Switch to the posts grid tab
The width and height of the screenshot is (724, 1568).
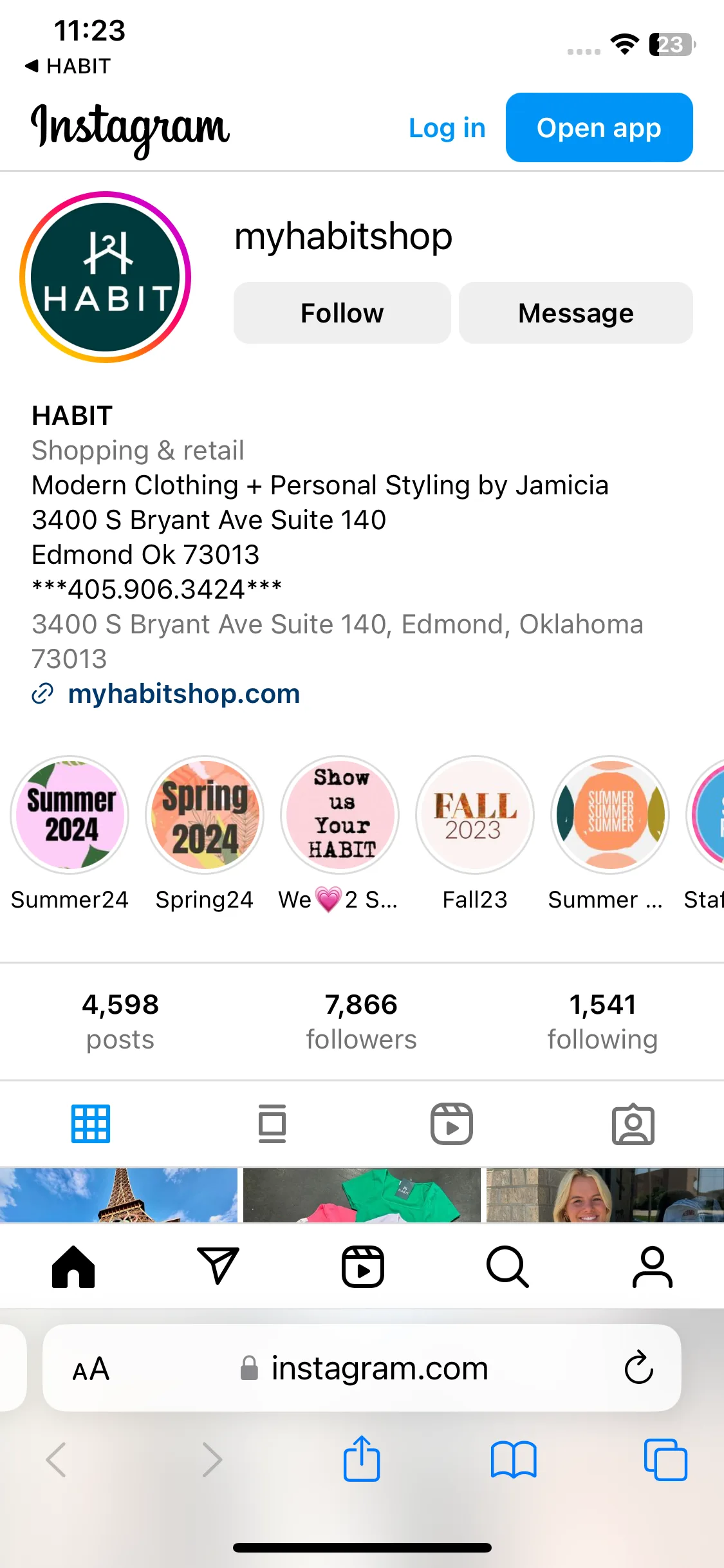pyautogui.click(x=91, y=1124)
